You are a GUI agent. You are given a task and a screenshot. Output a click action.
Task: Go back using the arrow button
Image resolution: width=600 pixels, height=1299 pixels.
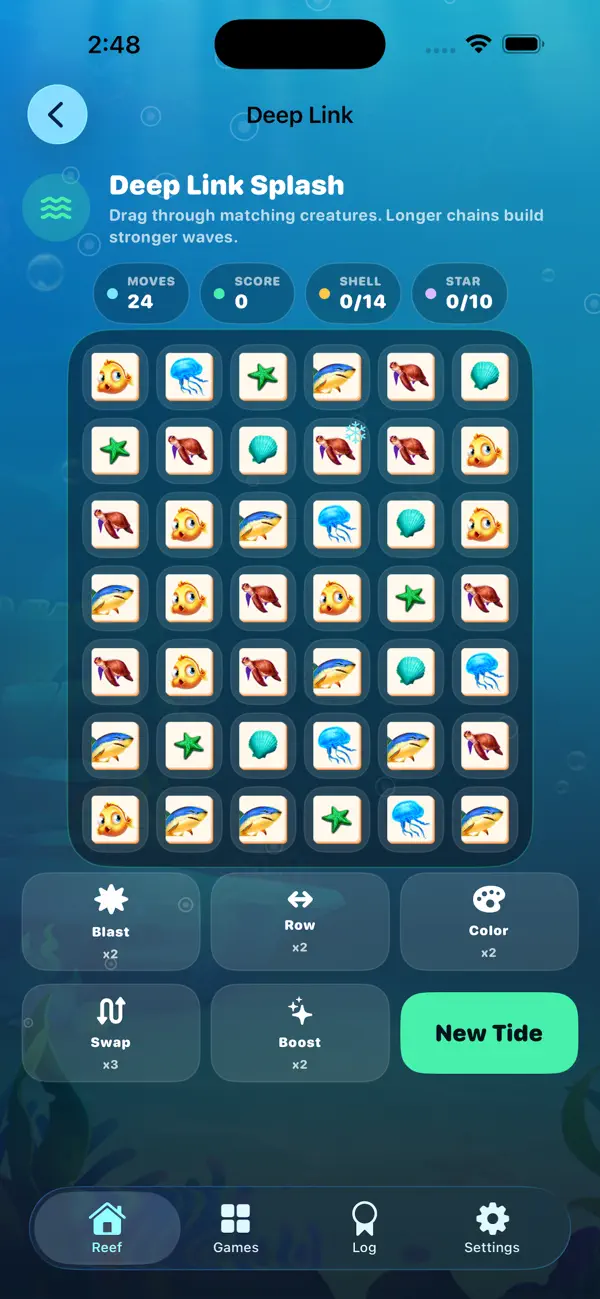tap(57, 115)
